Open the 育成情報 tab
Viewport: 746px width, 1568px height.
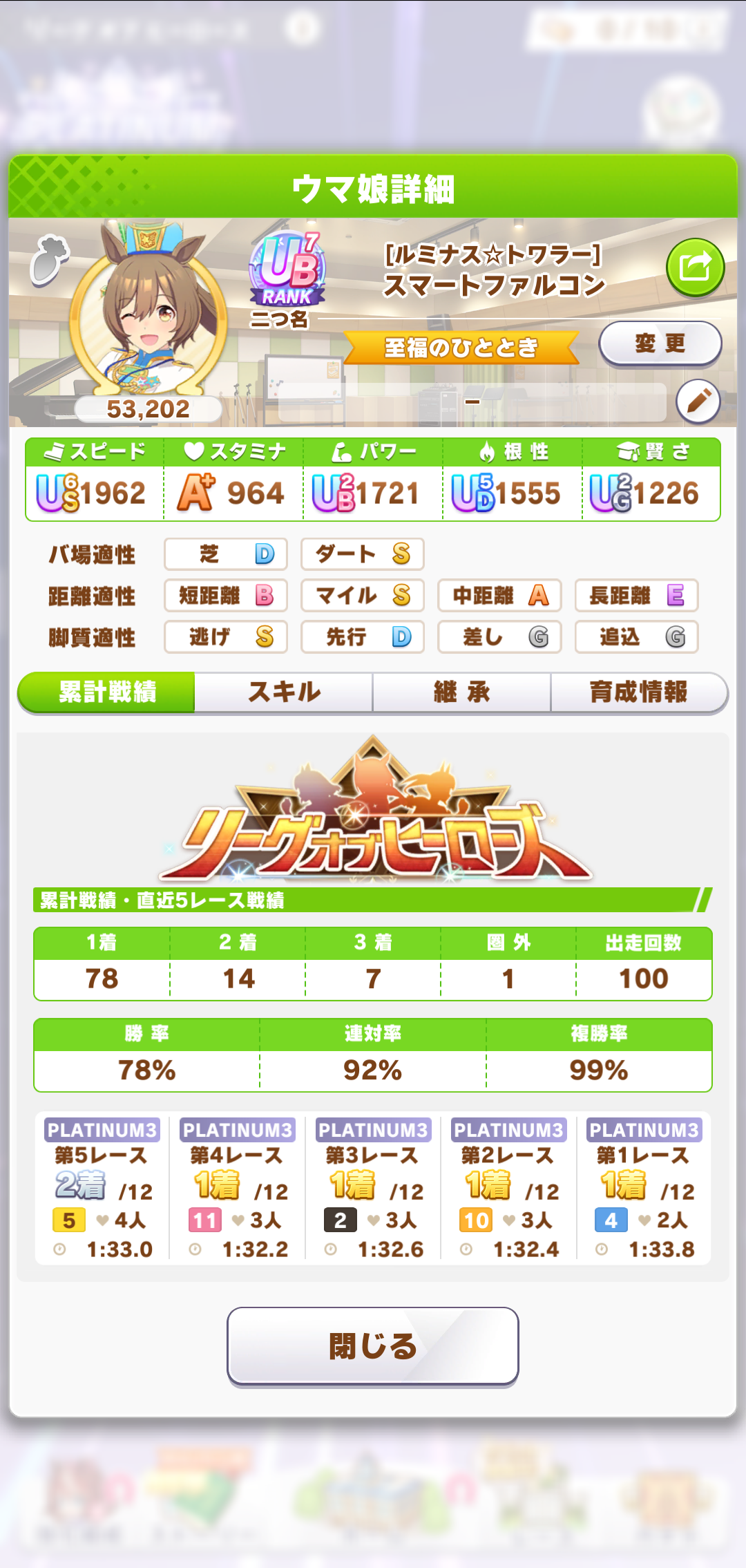(x=638, y=692)
